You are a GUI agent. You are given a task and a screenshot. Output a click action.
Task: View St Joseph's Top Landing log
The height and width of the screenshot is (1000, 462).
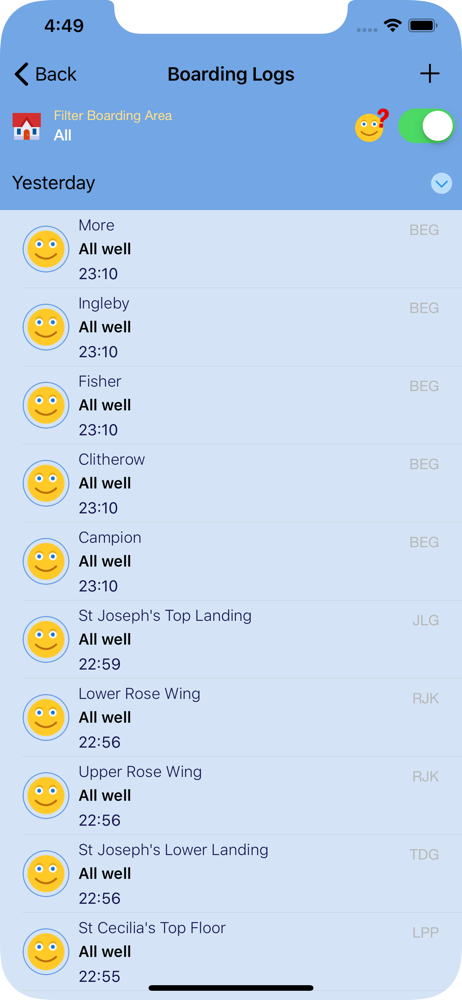[231, 640]
